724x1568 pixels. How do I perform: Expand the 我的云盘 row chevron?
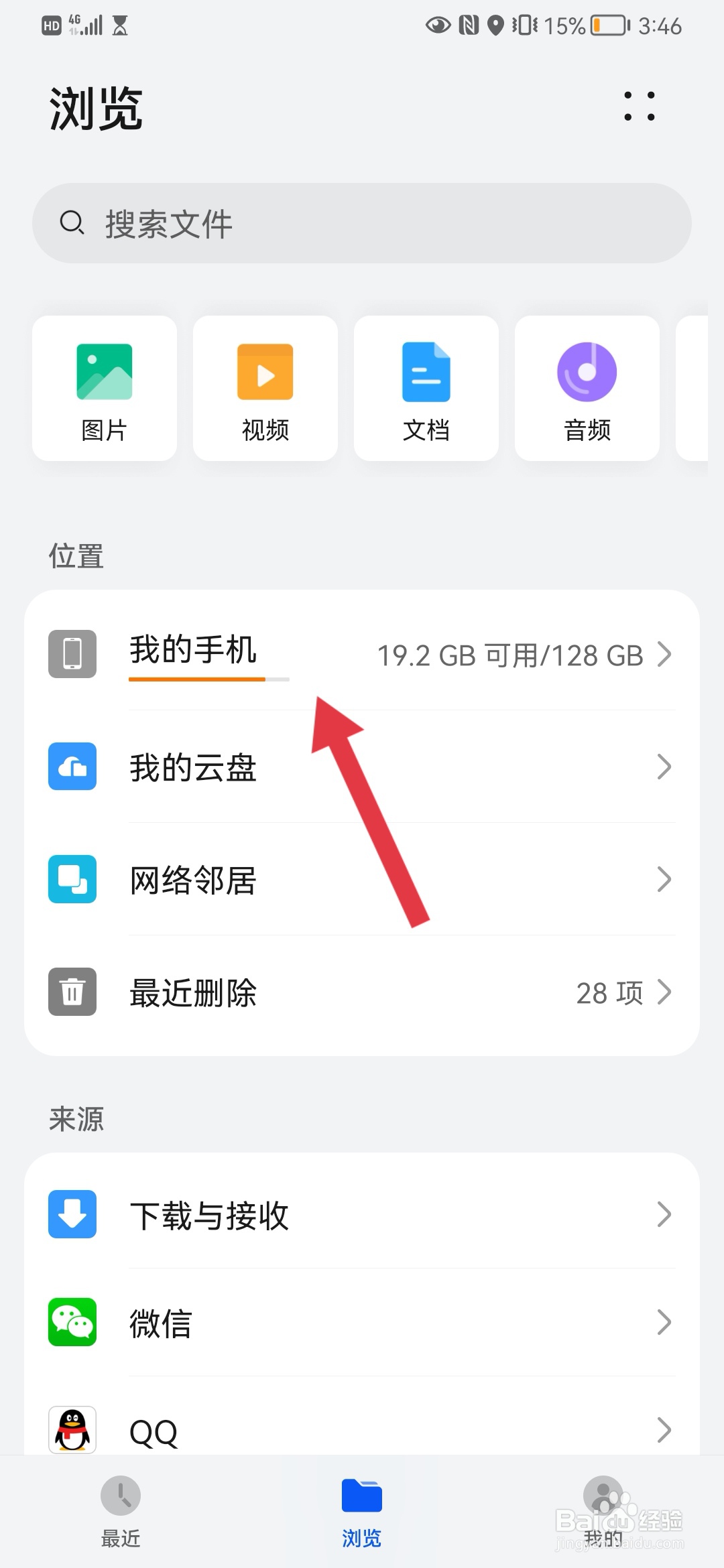[664, 767]
